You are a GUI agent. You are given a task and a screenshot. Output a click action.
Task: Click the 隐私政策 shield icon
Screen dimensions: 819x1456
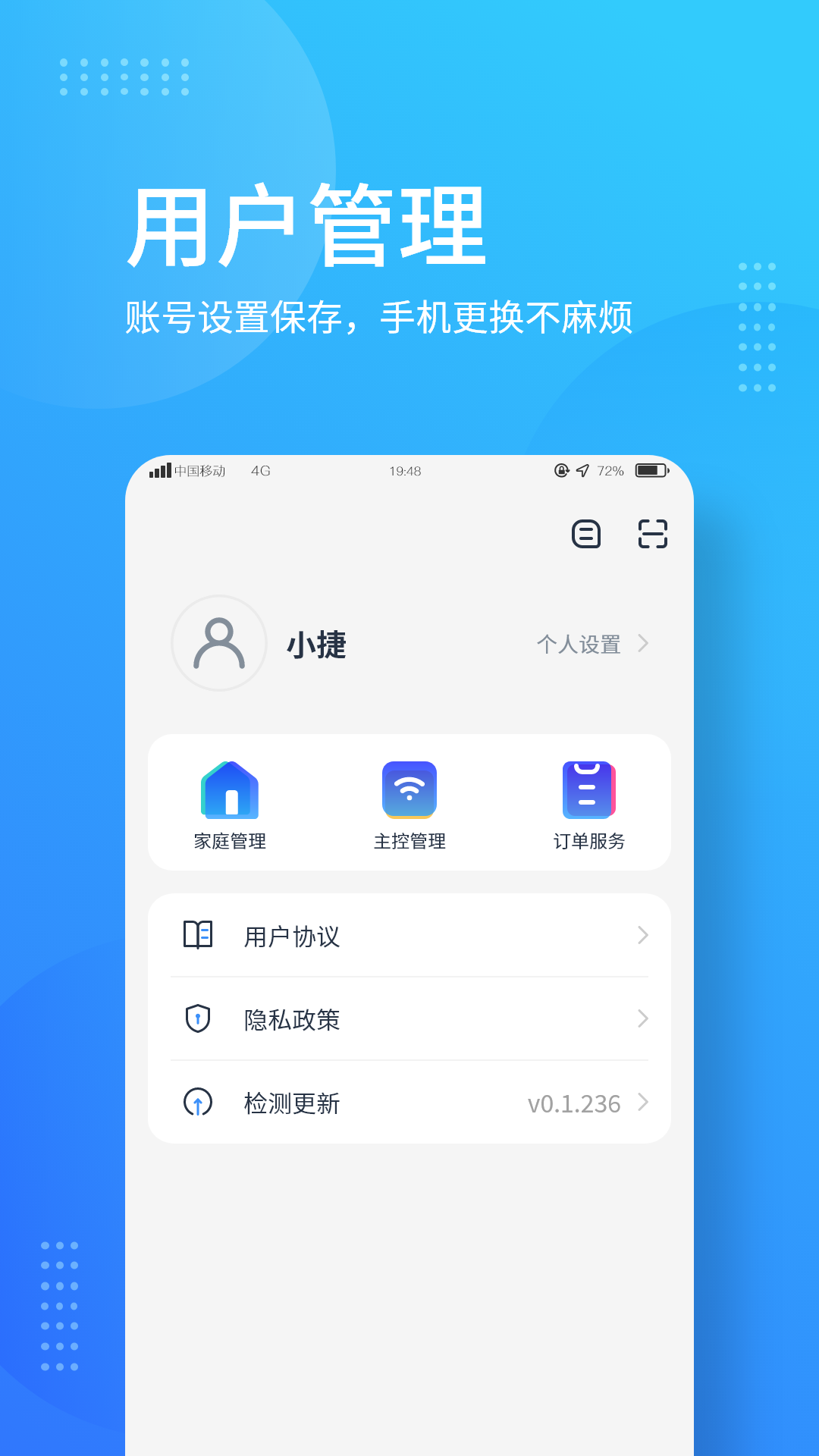(x=198, y=1020)
